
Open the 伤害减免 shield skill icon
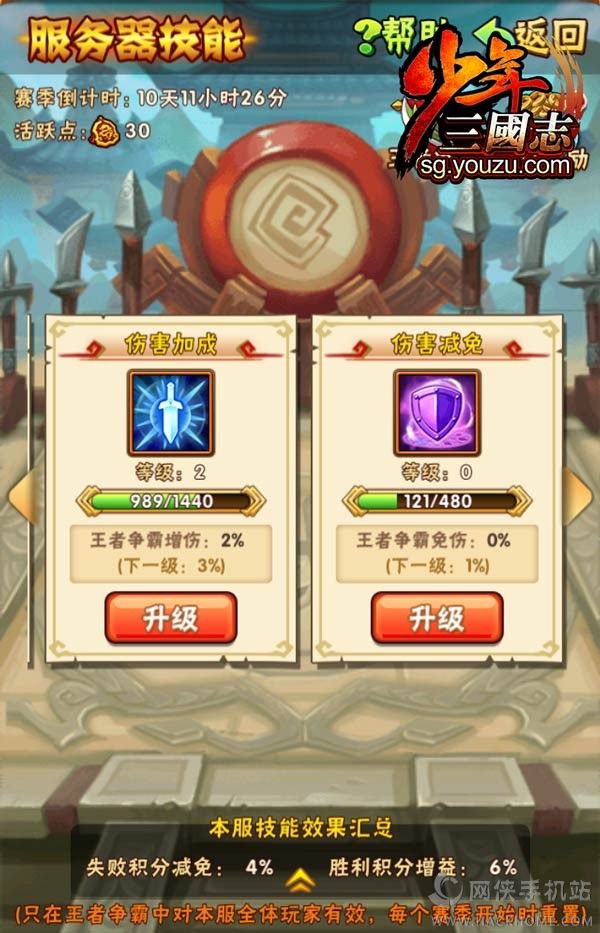pos(436,413)
